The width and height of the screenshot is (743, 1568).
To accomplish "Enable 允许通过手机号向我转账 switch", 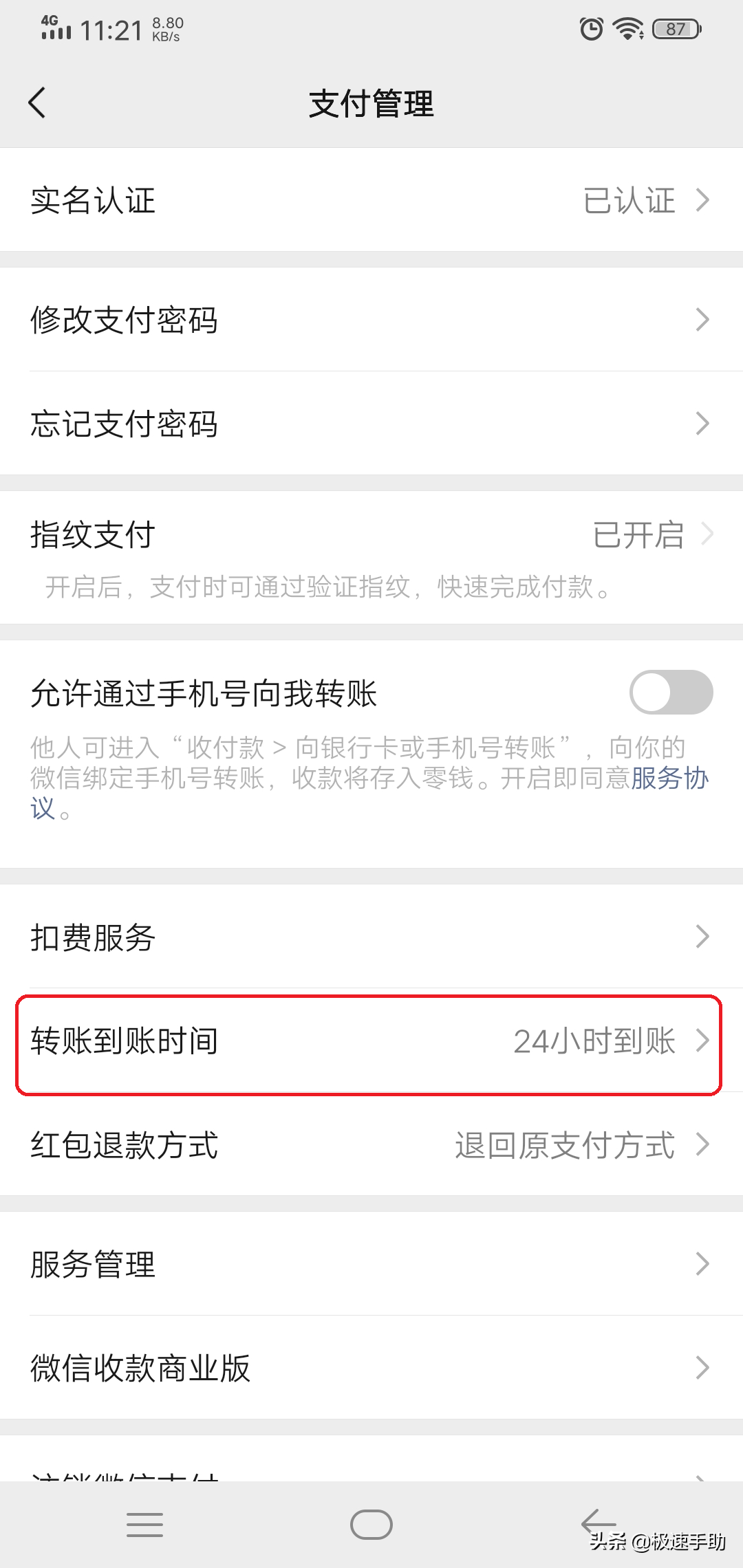I will 671,693.
